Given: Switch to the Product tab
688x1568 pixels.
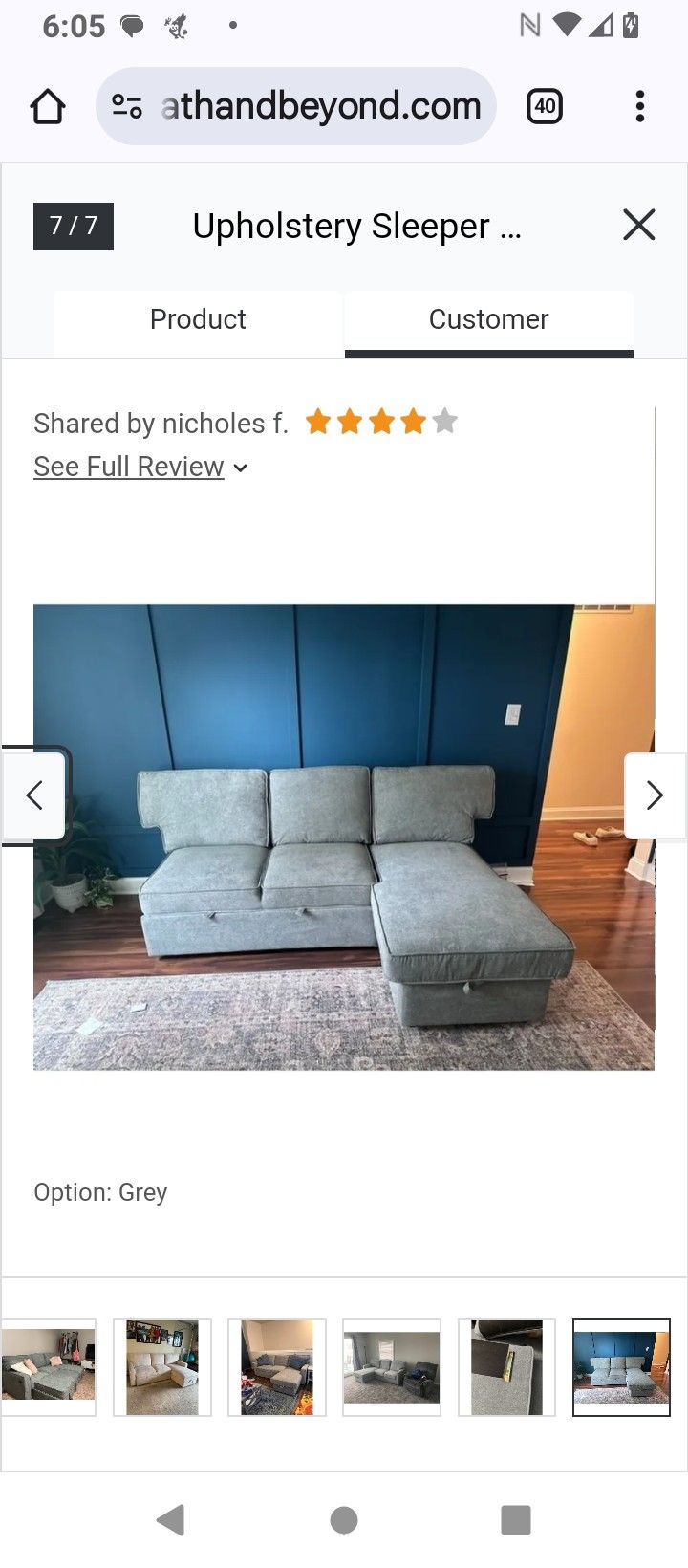Looking at the screenshot, I should pos(197,319).
